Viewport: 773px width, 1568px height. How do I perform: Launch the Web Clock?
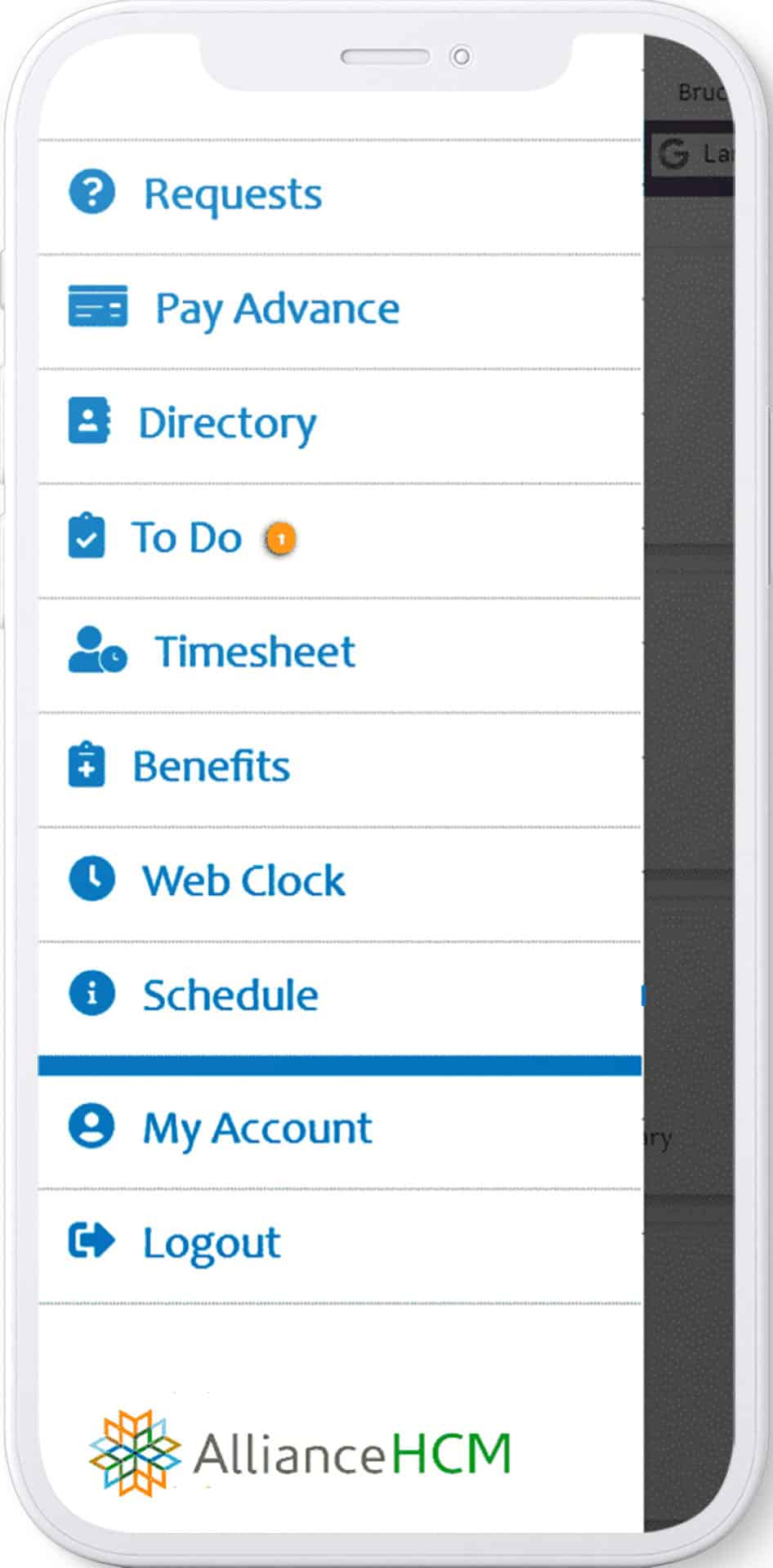(x=244, y=881)
